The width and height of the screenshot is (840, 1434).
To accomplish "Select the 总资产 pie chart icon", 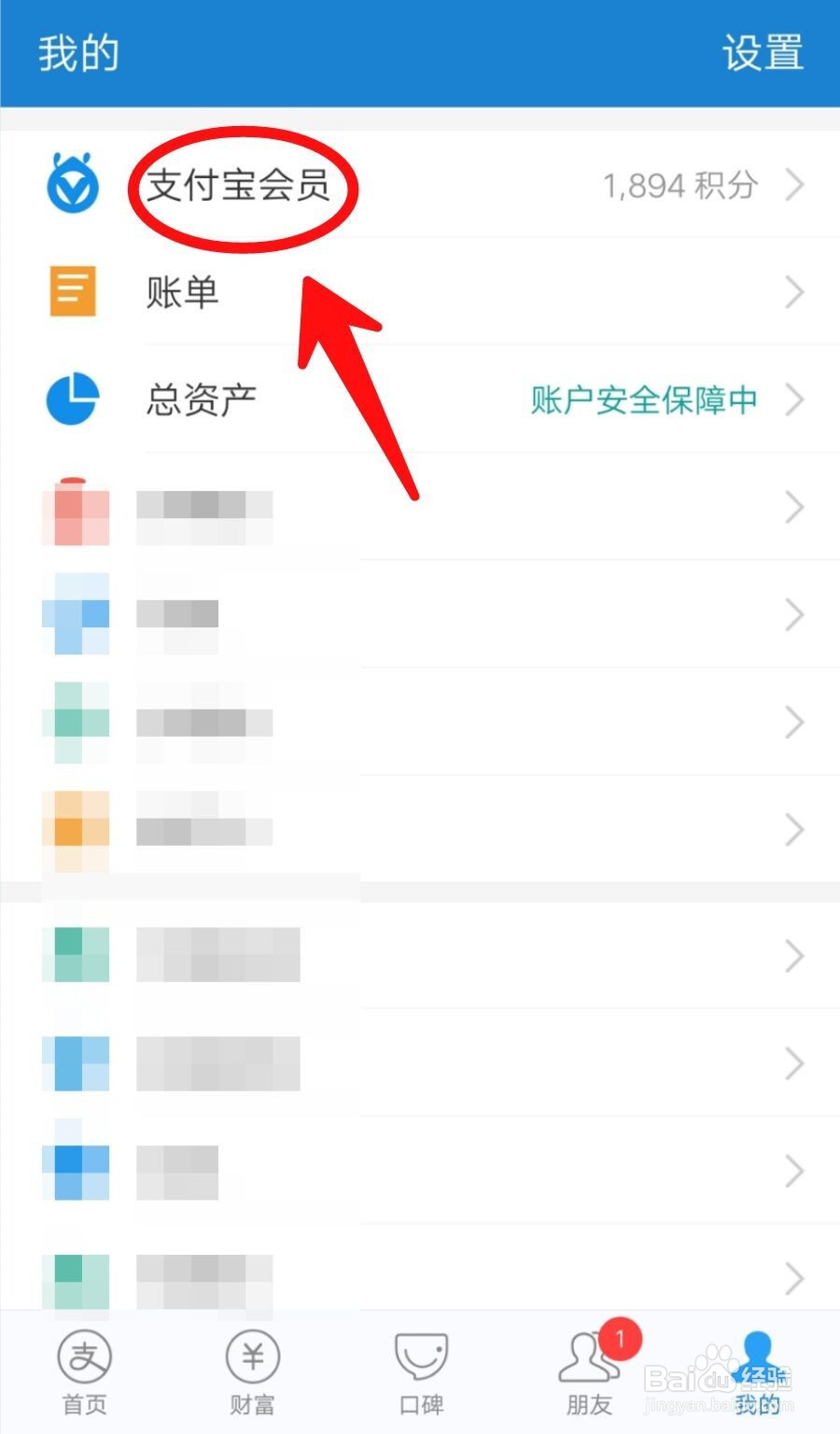I will (73, 398).
